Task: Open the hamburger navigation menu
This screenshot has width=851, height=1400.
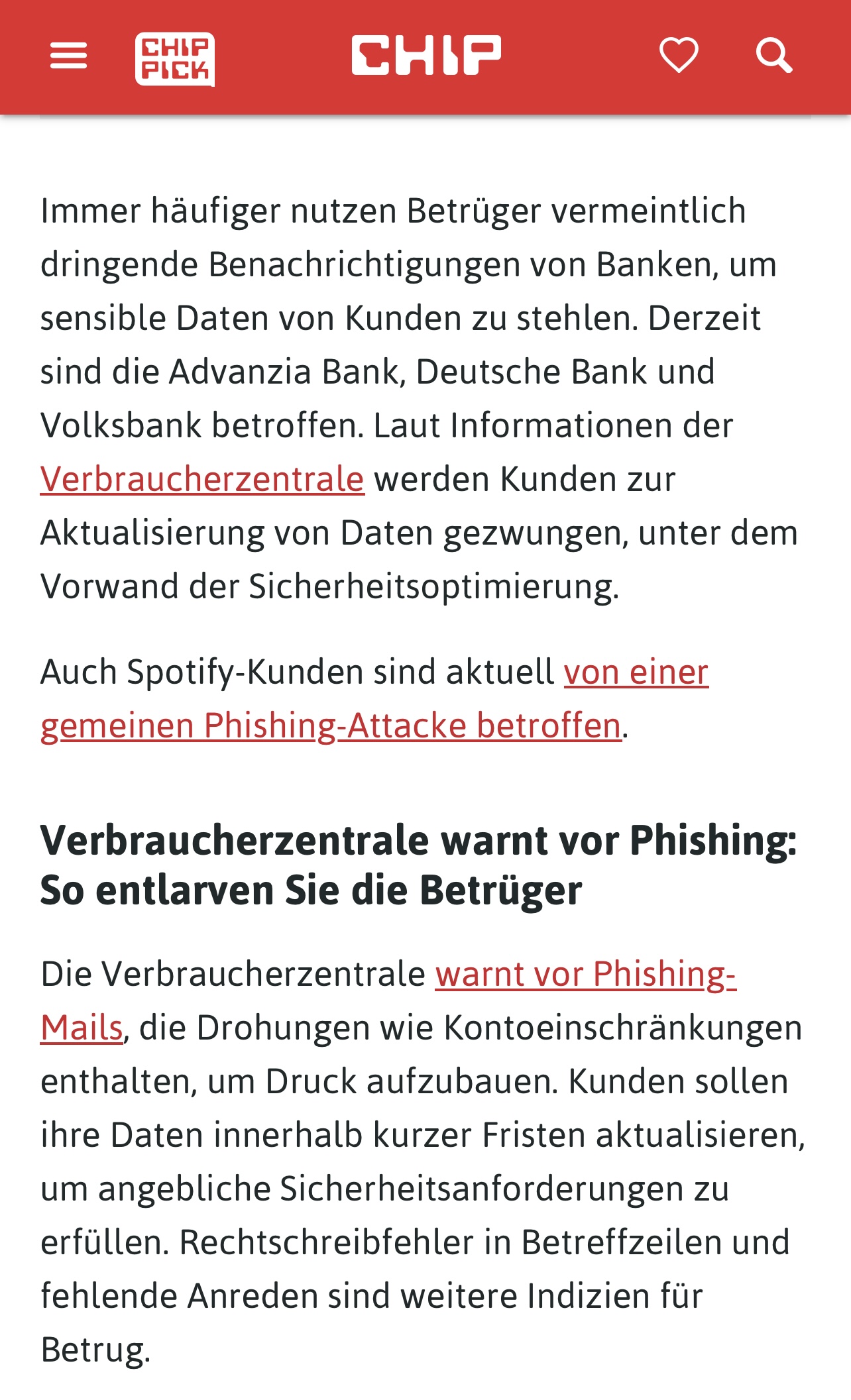Action: click(x=68, y=56)
